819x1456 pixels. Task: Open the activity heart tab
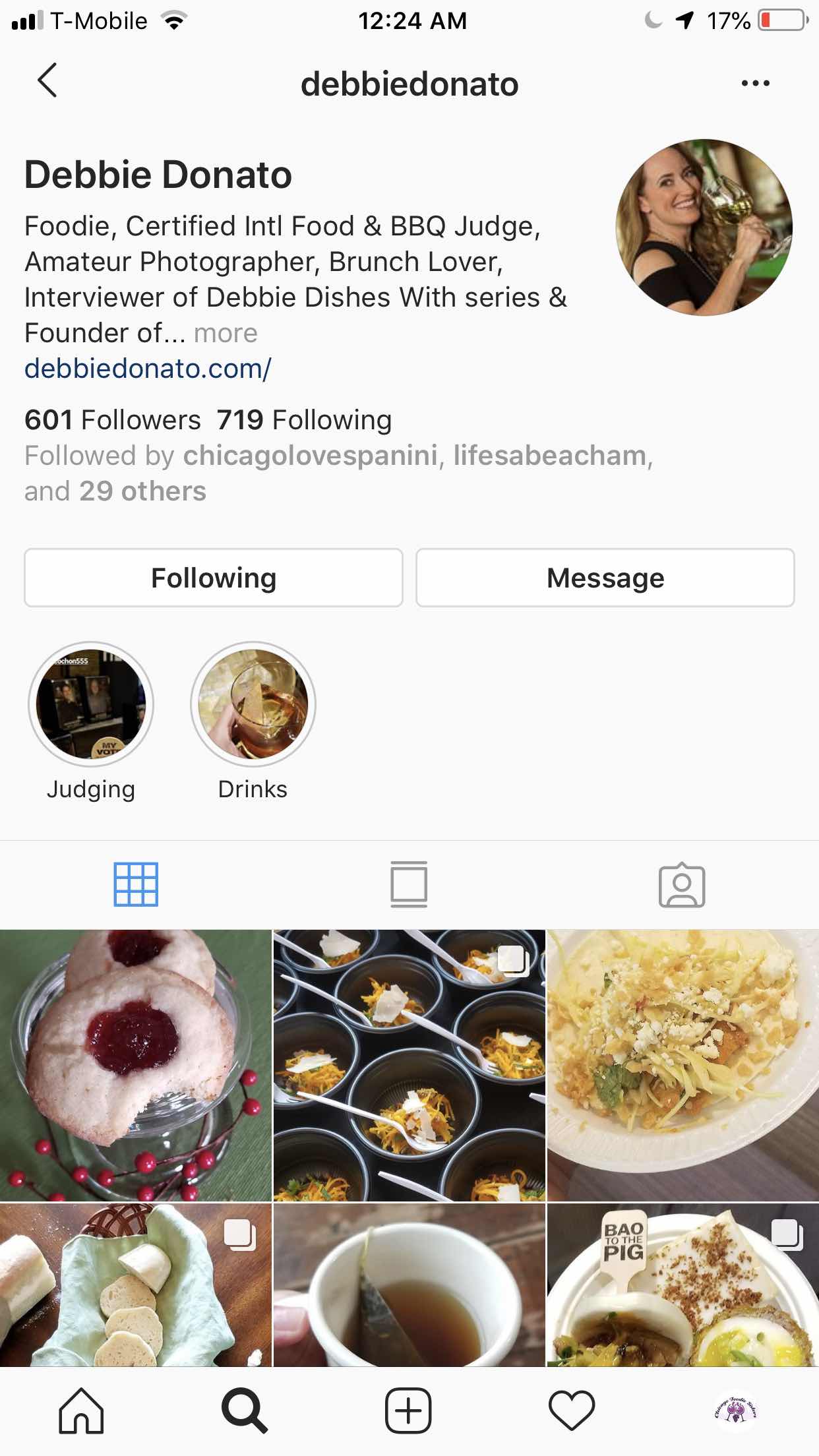[x=572, y=1410]
